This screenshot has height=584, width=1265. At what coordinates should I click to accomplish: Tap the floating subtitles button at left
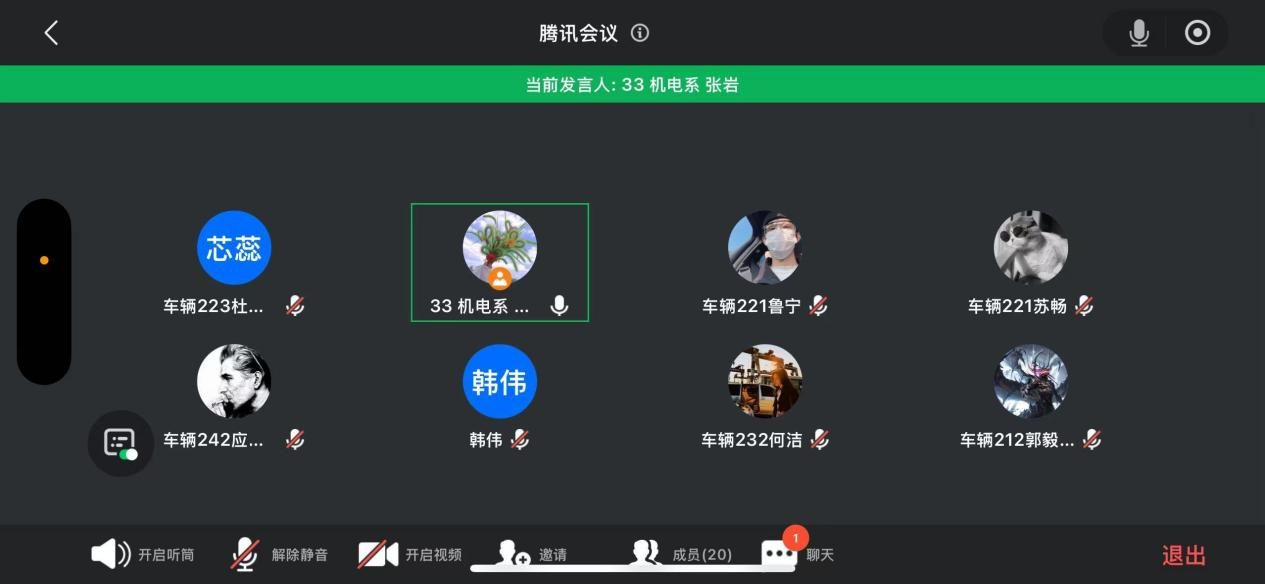[120, 443]
